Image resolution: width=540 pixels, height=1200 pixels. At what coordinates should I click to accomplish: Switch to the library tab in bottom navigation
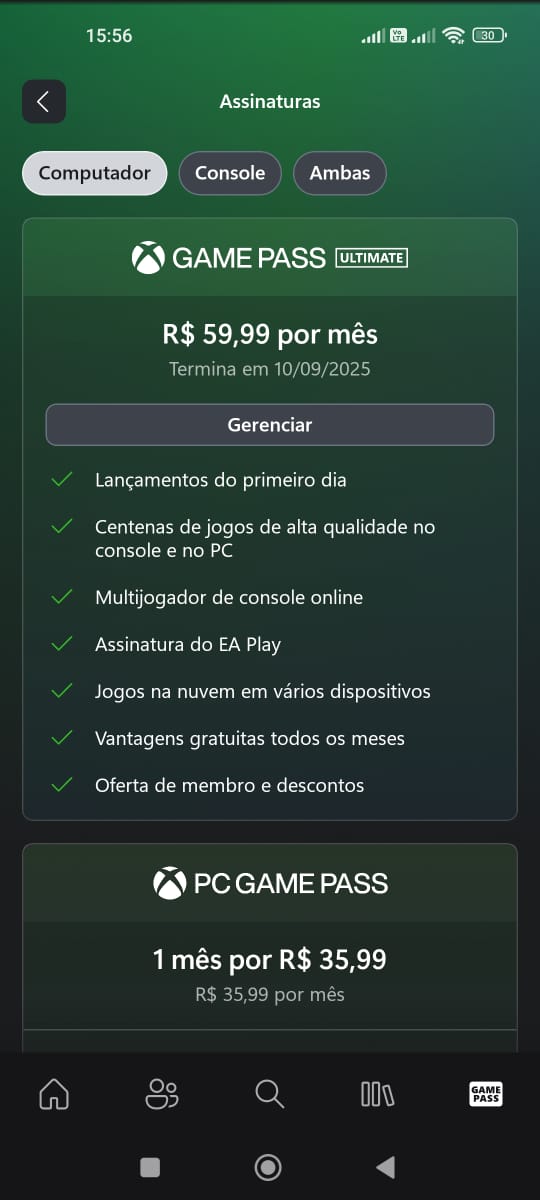(377, 1094)
